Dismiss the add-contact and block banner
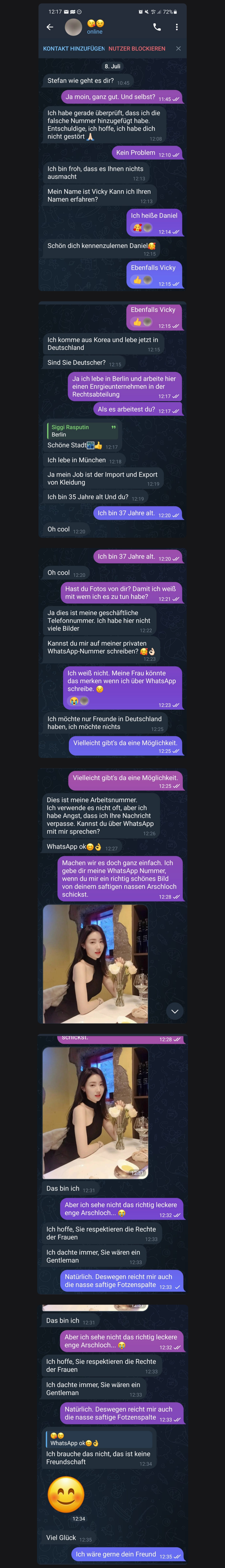Screen dimensions: 225x1568 [178, 49]
